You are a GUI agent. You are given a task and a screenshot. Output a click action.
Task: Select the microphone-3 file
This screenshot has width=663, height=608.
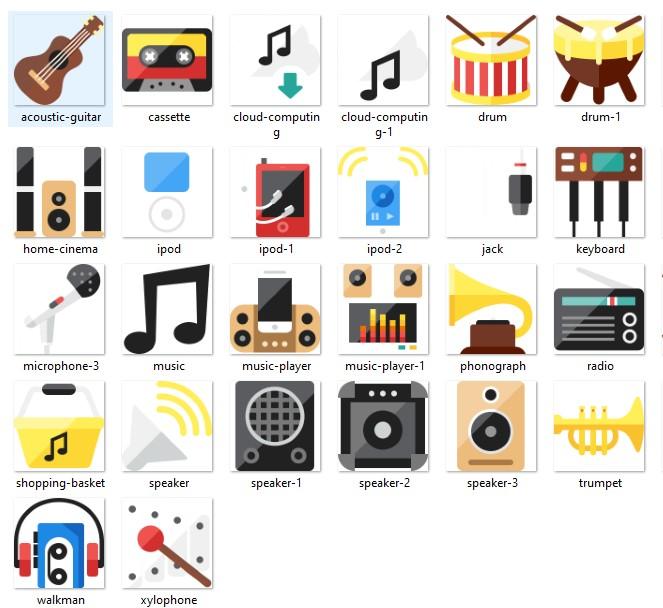point(60,309)
